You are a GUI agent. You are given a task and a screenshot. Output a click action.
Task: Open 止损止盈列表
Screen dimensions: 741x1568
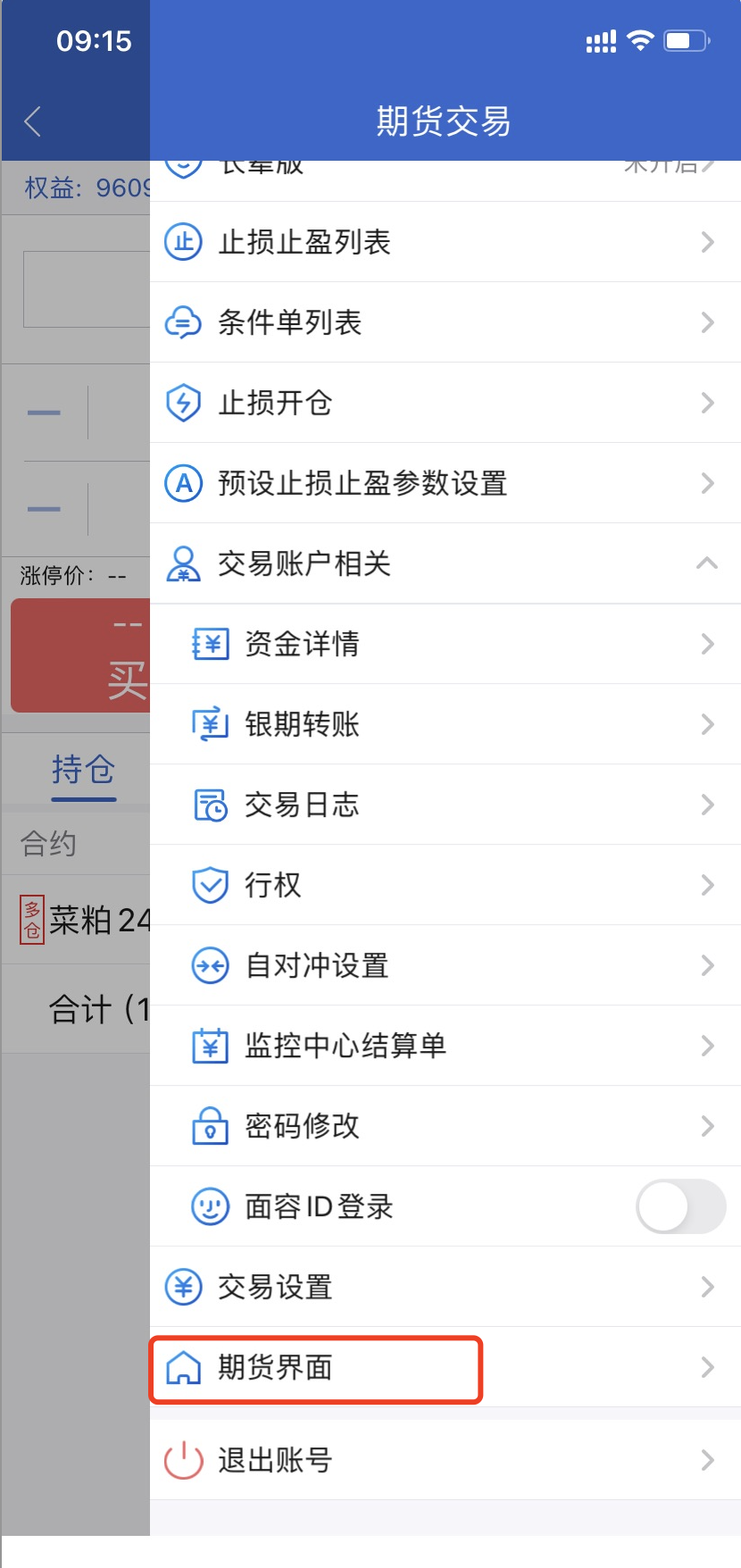tap(445, 242)
